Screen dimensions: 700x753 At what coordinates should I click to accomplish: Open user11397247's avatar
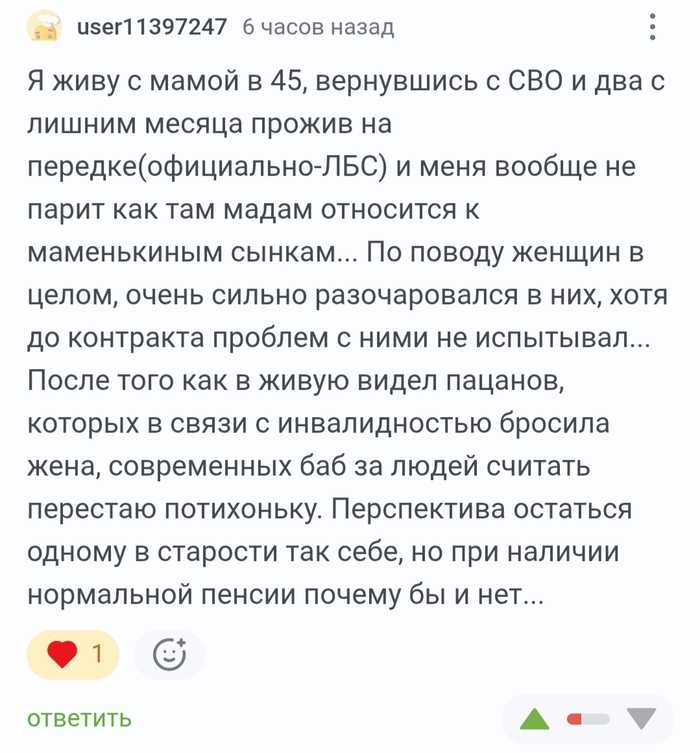[x=44, y=27]
